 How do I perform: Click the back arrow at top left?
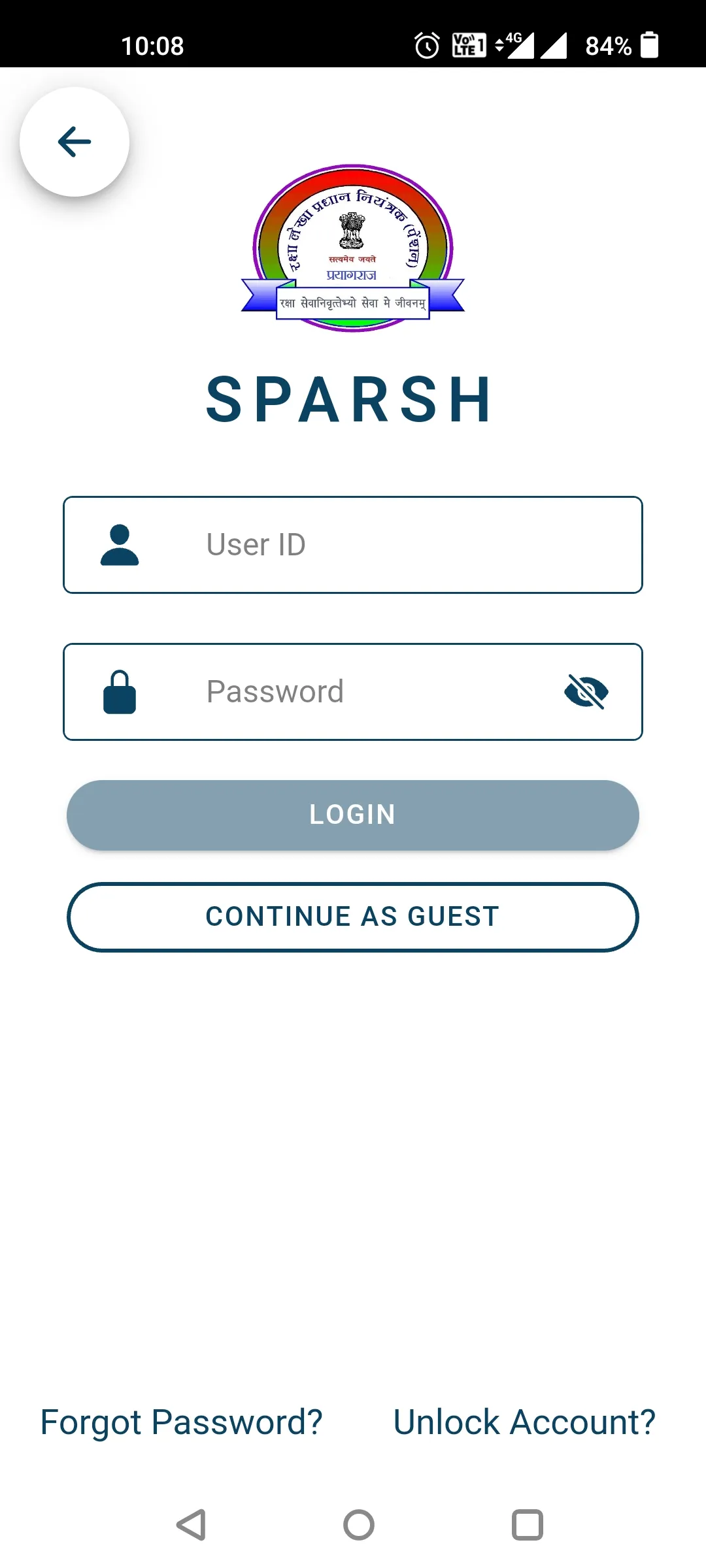[x=74, y=141]
